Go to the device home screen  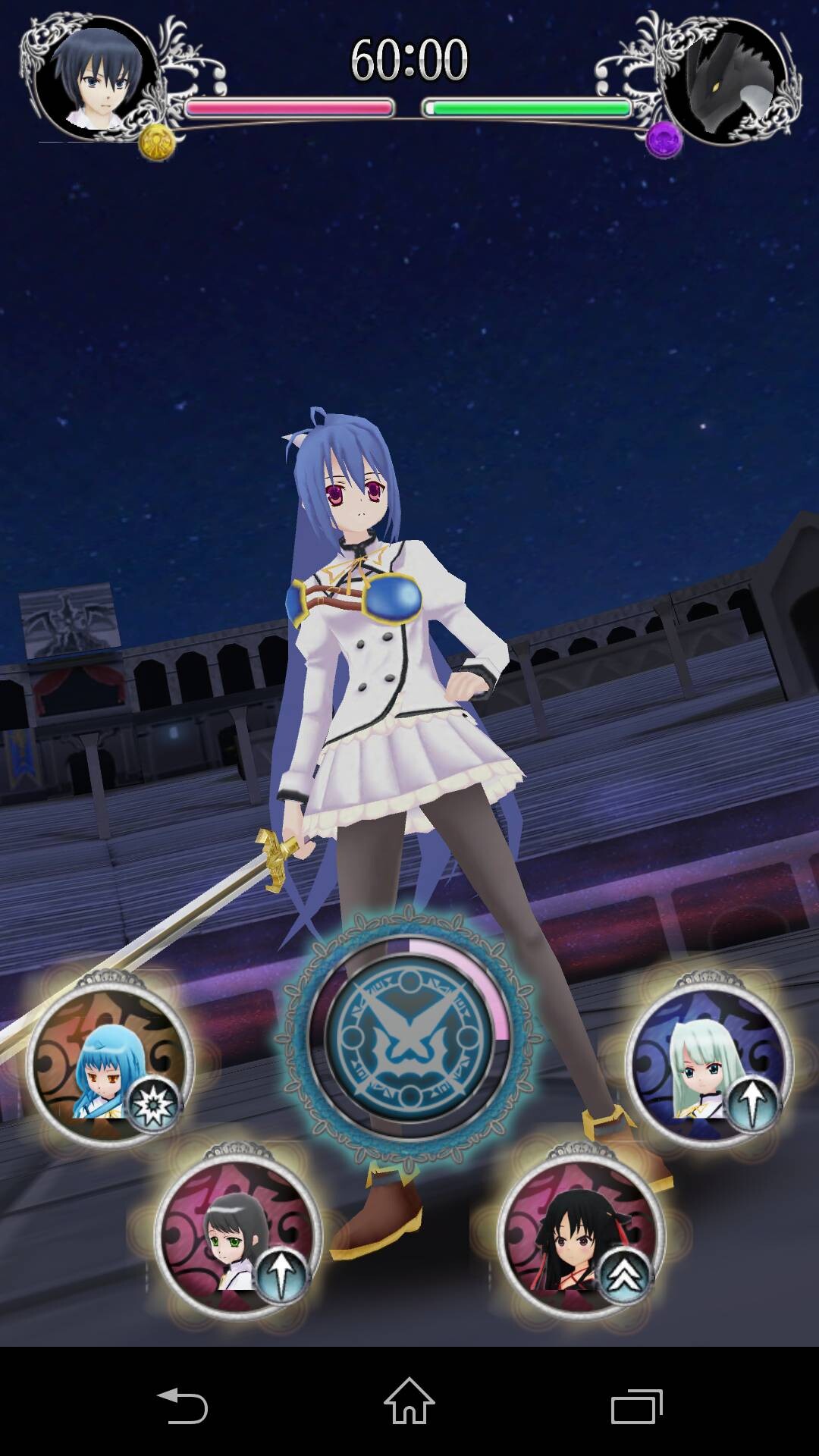pos(409,1401)
